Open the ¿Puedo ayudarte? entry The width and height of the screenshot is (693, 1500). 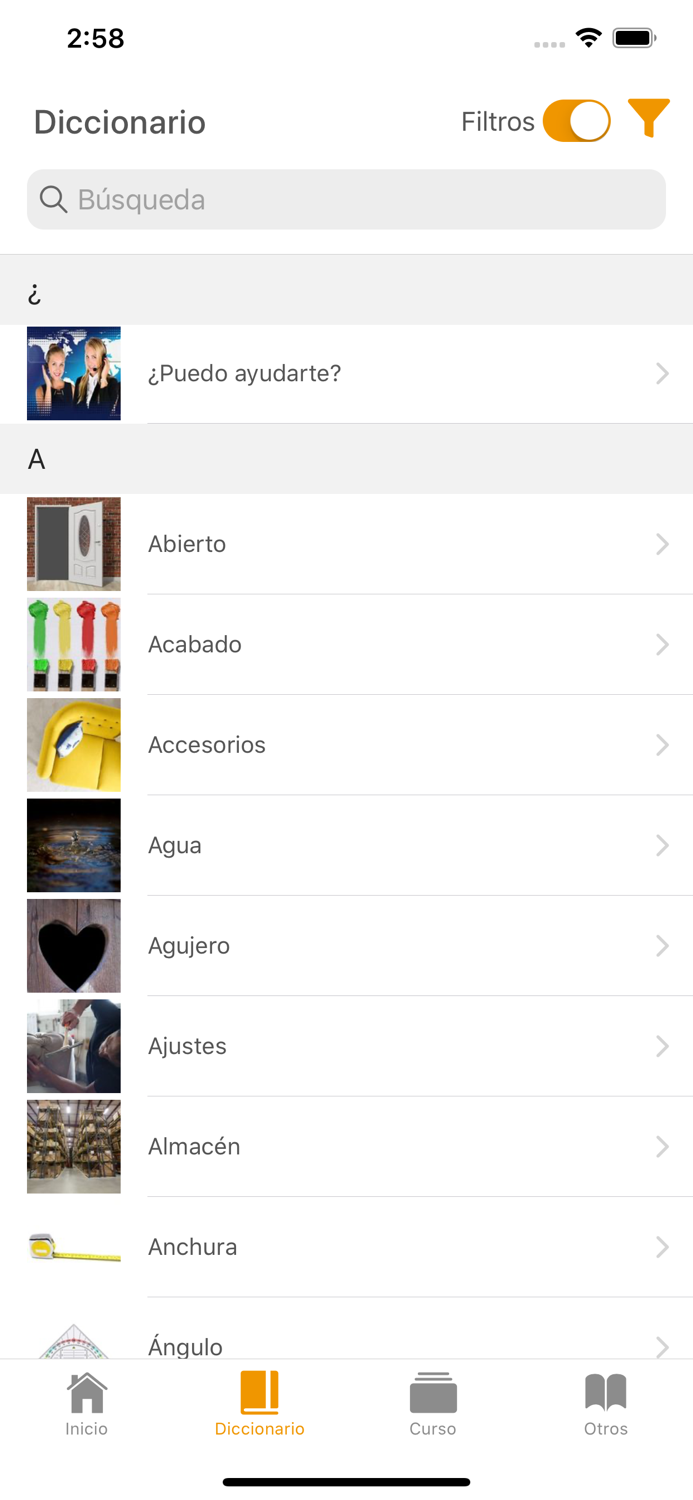click(x=346, y=374)
